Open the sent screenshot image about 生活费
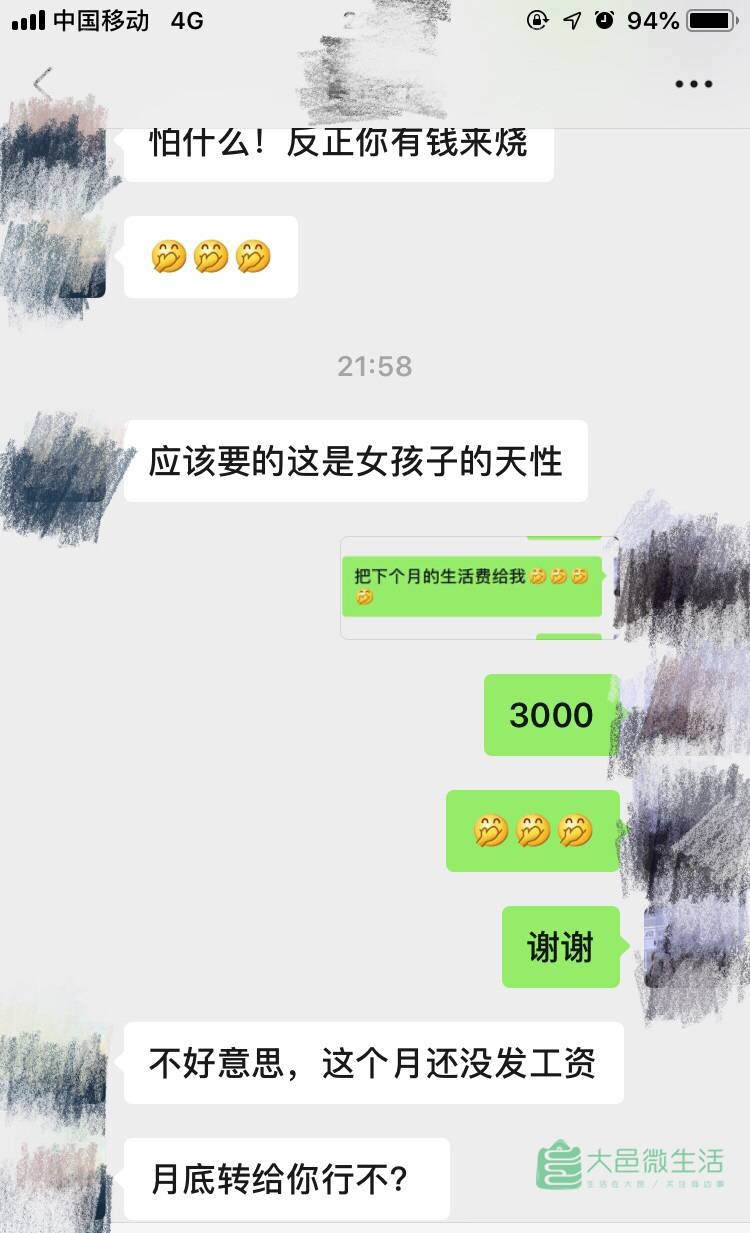 pyautogui.click(x=478, y=588)
